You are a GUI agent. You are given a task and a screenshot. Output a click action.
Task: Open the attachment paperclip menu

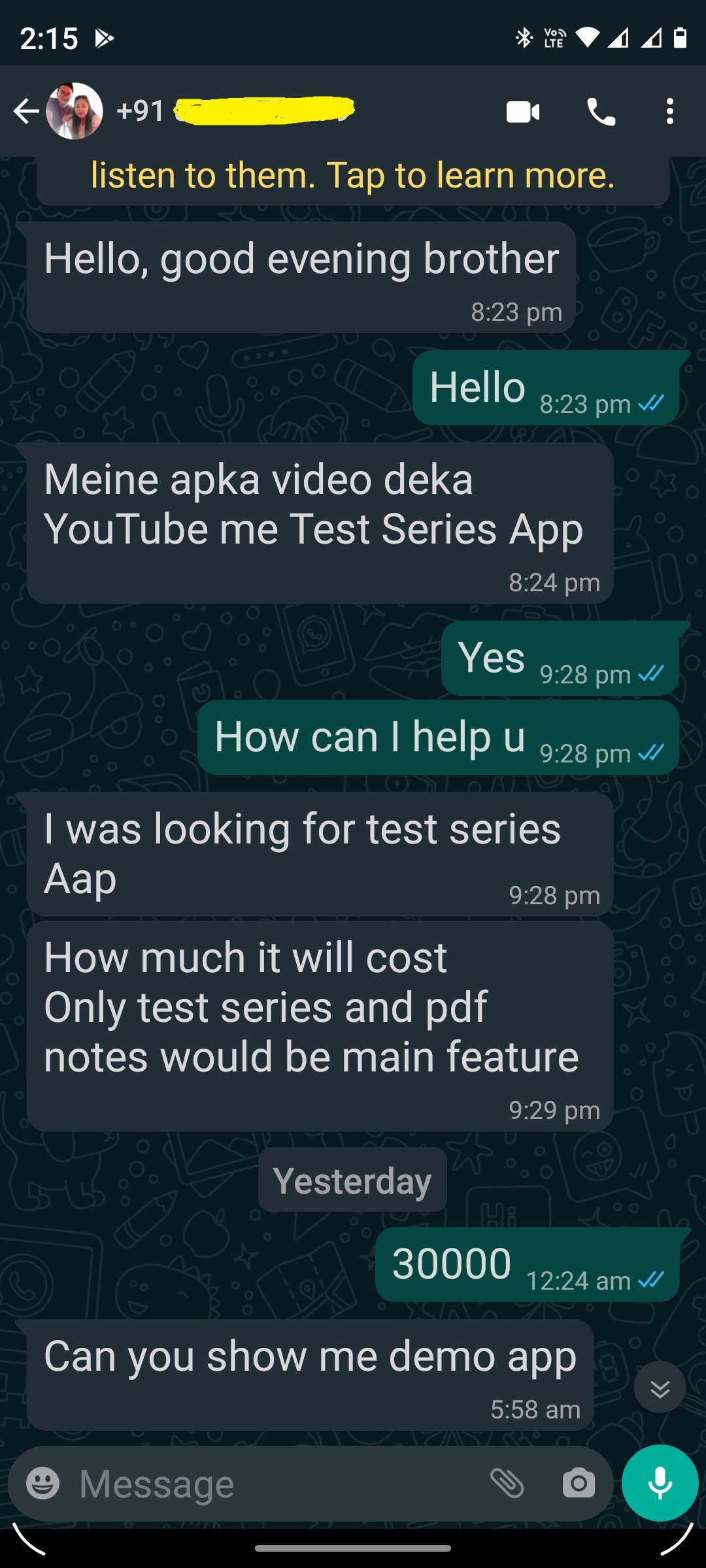(x=507, y=1484)
